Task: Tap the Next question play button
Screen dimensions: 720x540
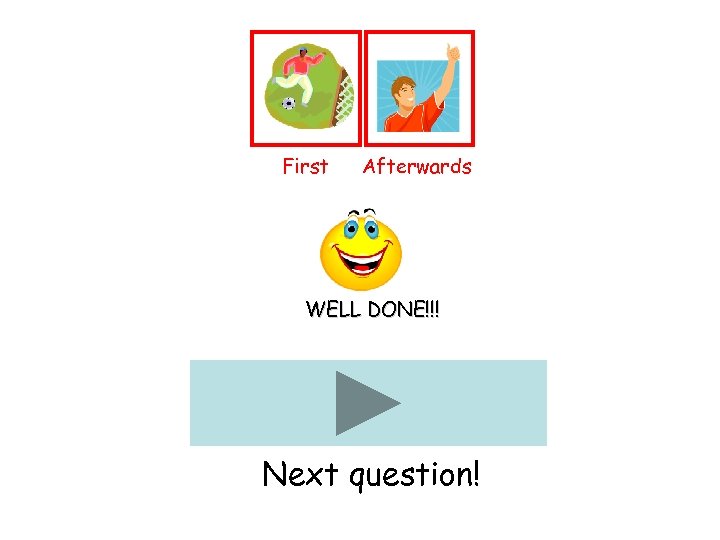Action: pyautogui.click(x=368, y=403)
